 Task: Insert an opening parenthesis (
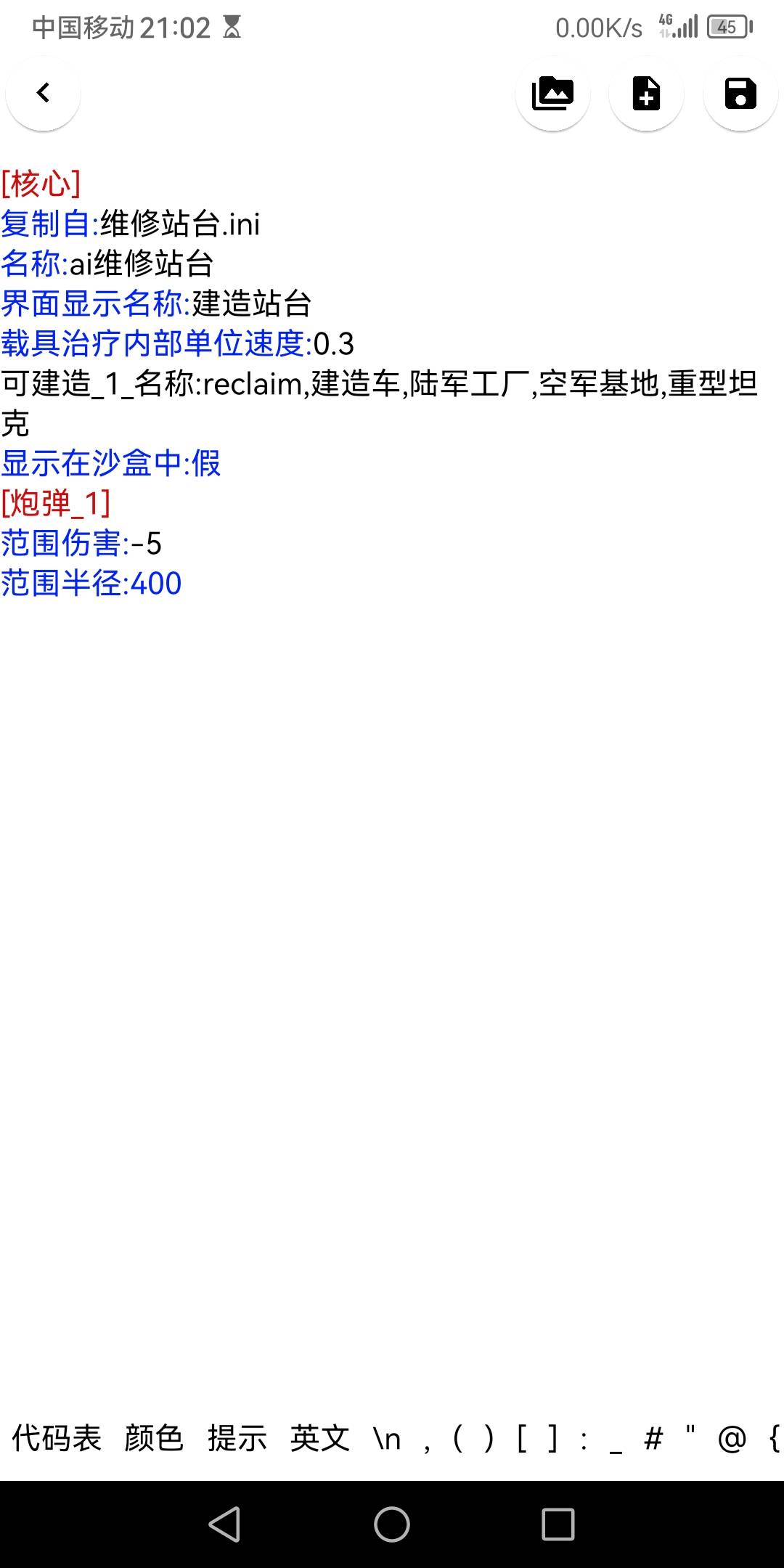(457, 1438)
